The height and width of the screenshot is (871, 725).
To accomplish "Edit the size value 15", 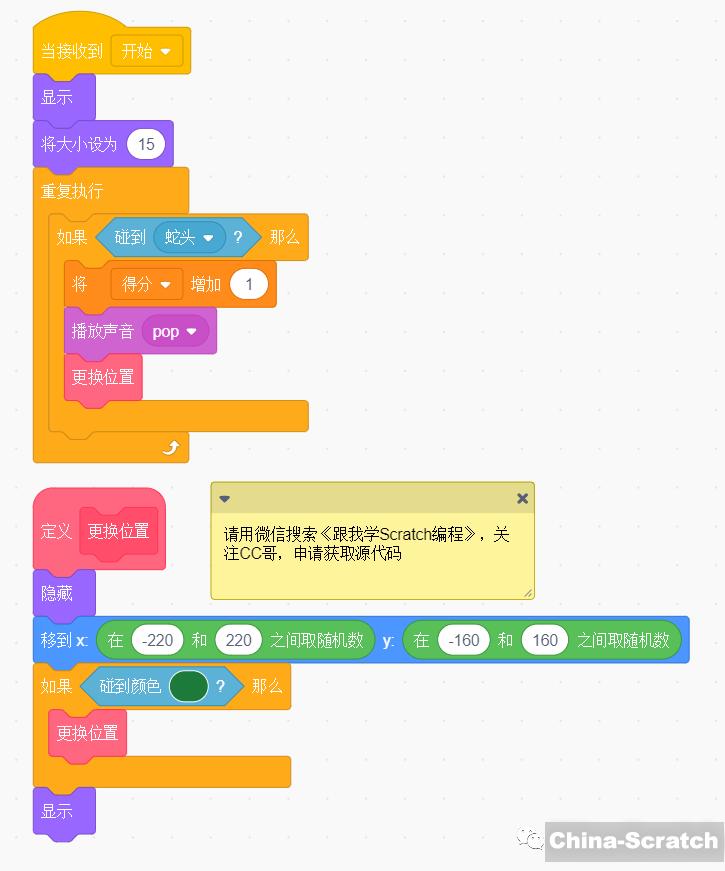I will tap(146, 144).
